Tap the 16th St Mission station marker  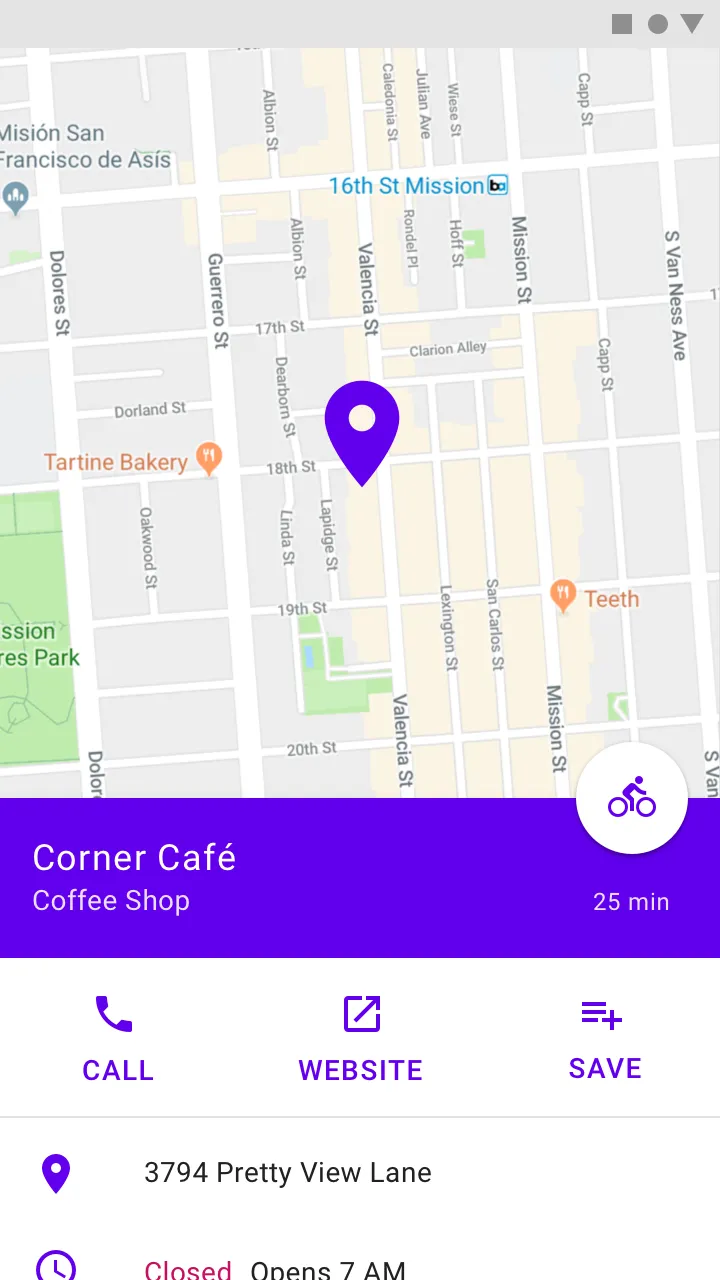497,186
